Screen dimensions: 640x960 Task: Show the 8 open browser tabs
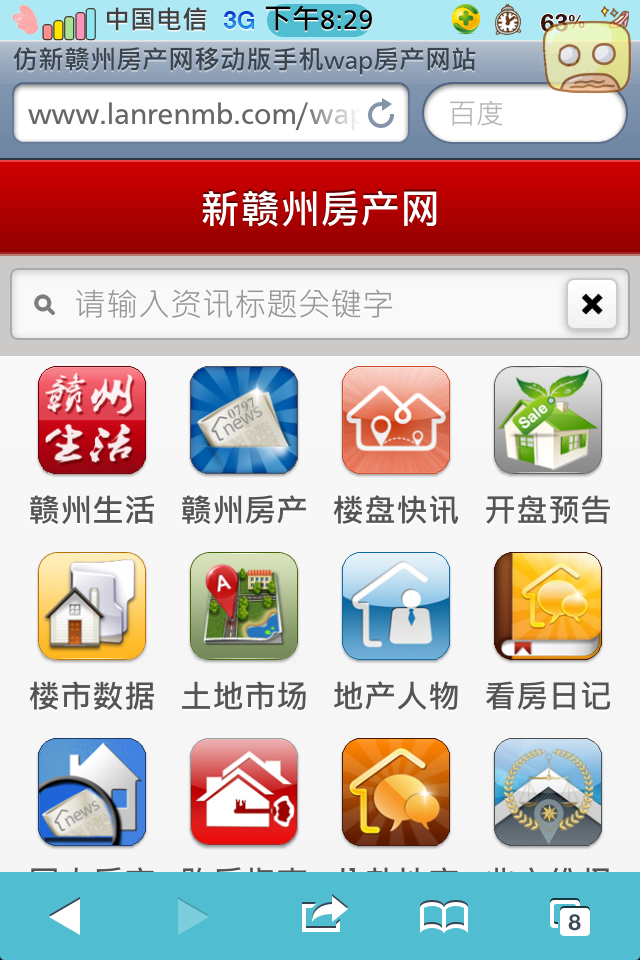(569, 916)
